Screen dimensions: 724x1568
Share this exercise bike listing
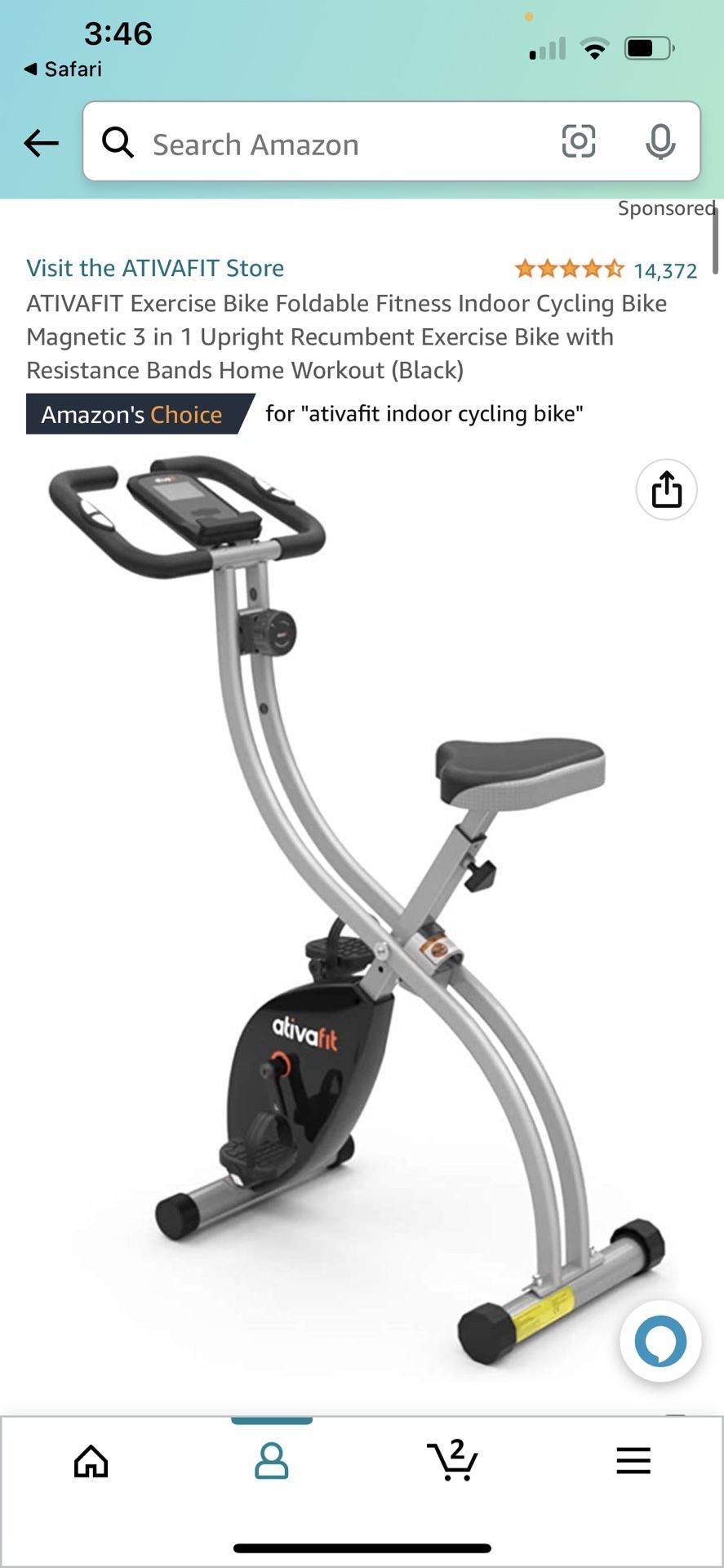tap(666, 490)
